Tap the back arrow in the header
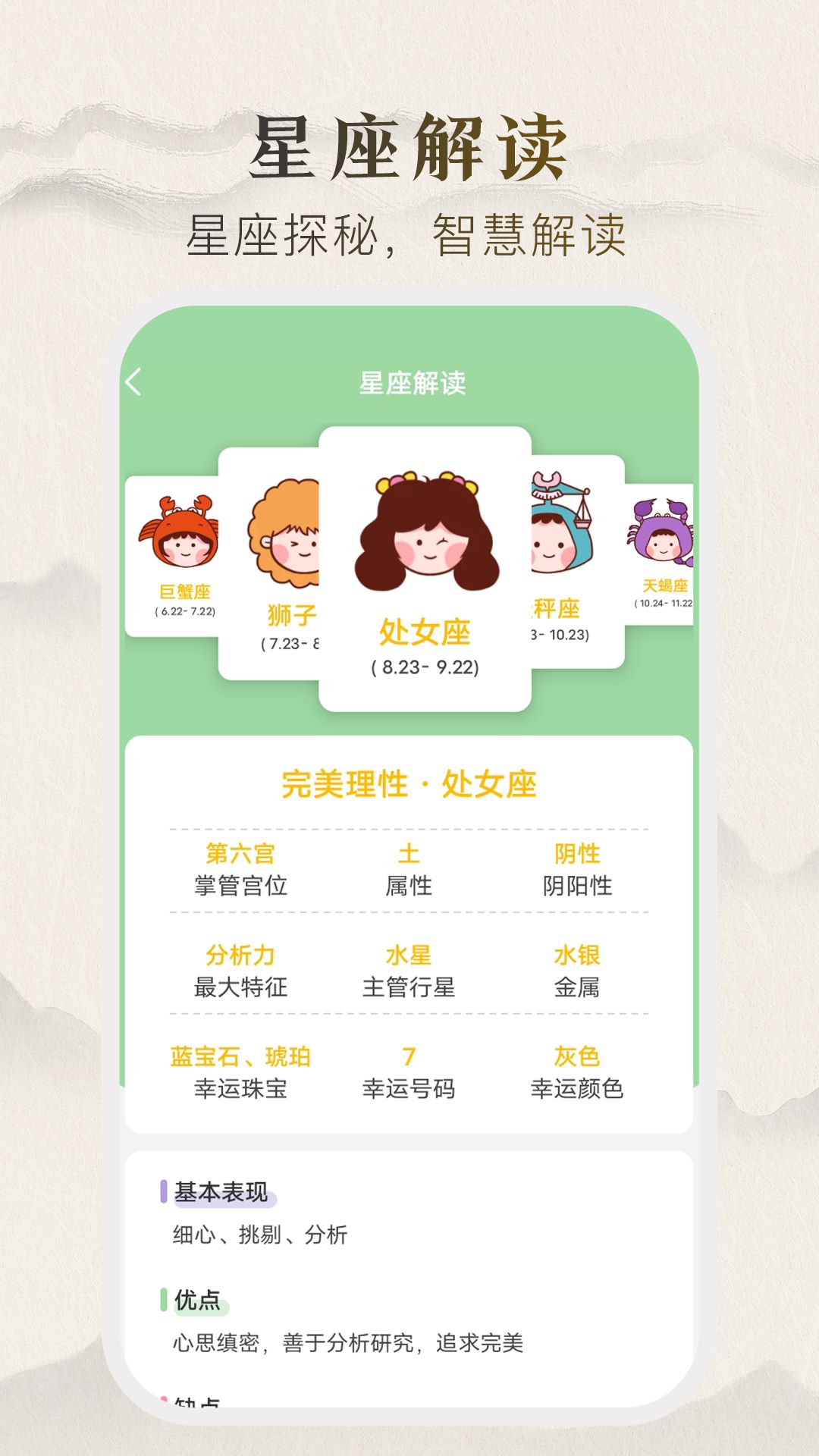This screenshot has width=819, height=1456. click(x=133, y=383)
